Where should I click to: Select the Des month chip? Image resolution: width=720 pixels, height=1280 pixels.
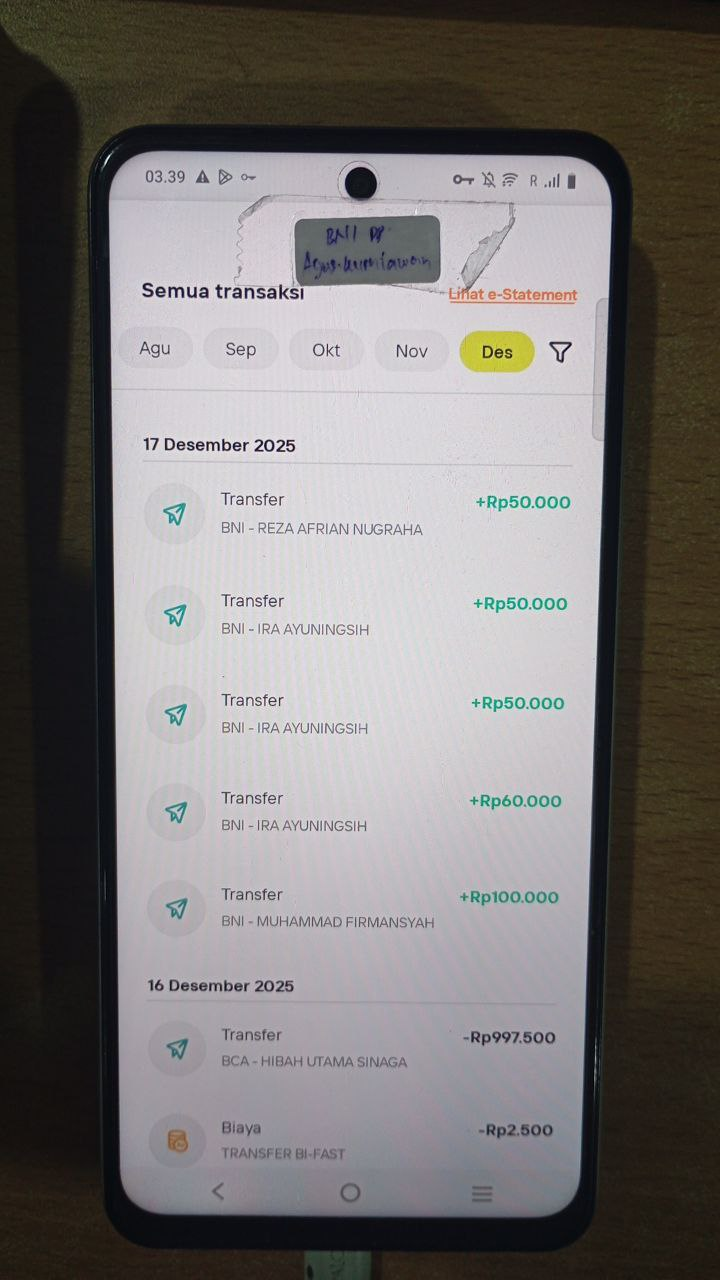click(497, 352)
